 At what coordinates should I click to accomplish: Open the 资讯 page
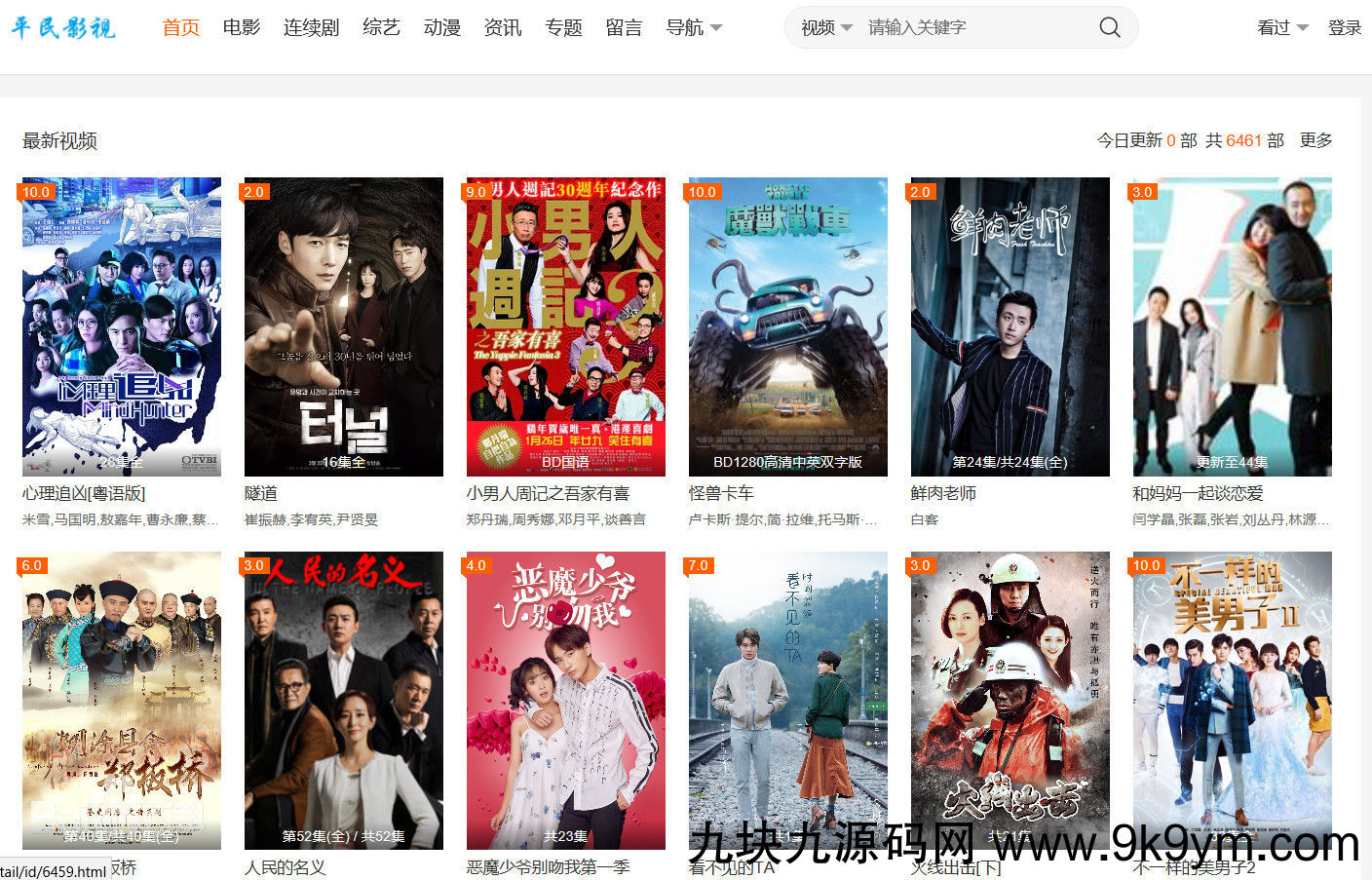503,27
